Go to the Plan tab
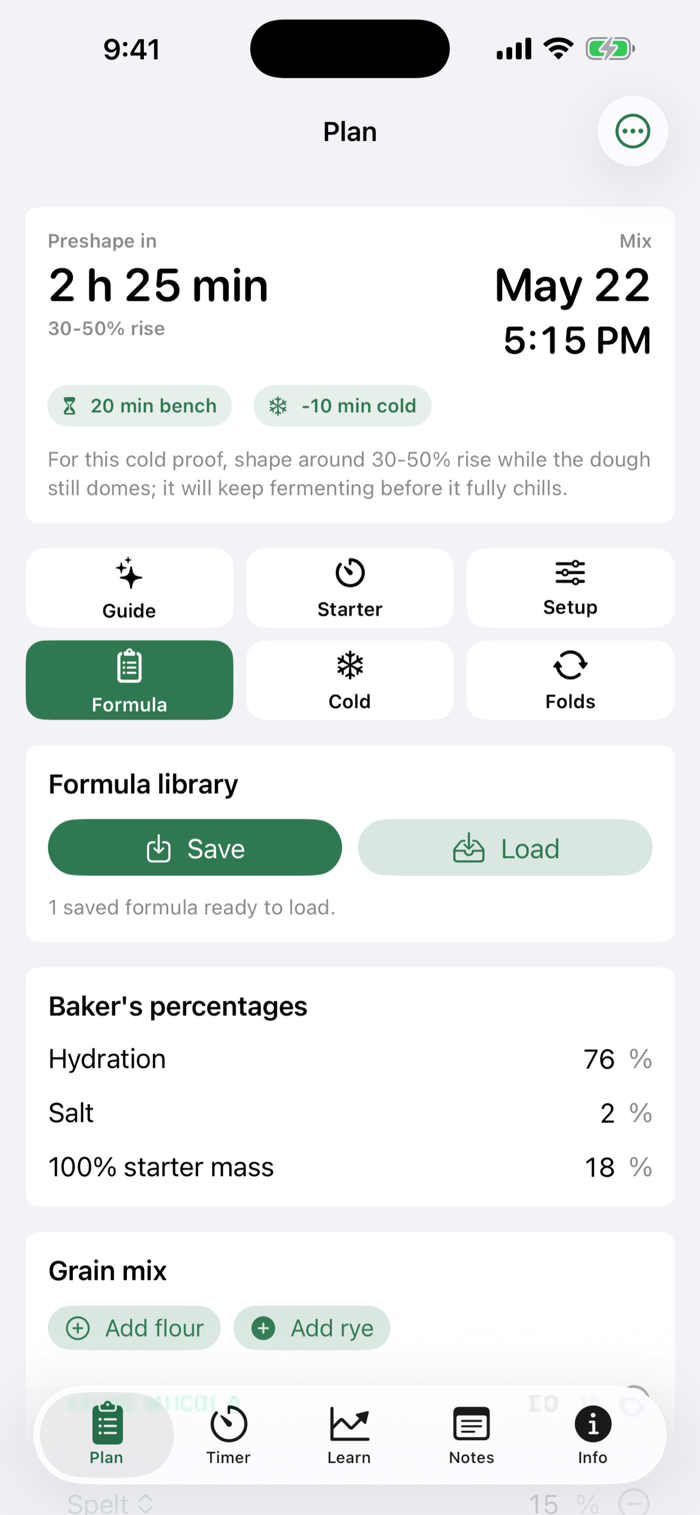 coord(106,1434)
